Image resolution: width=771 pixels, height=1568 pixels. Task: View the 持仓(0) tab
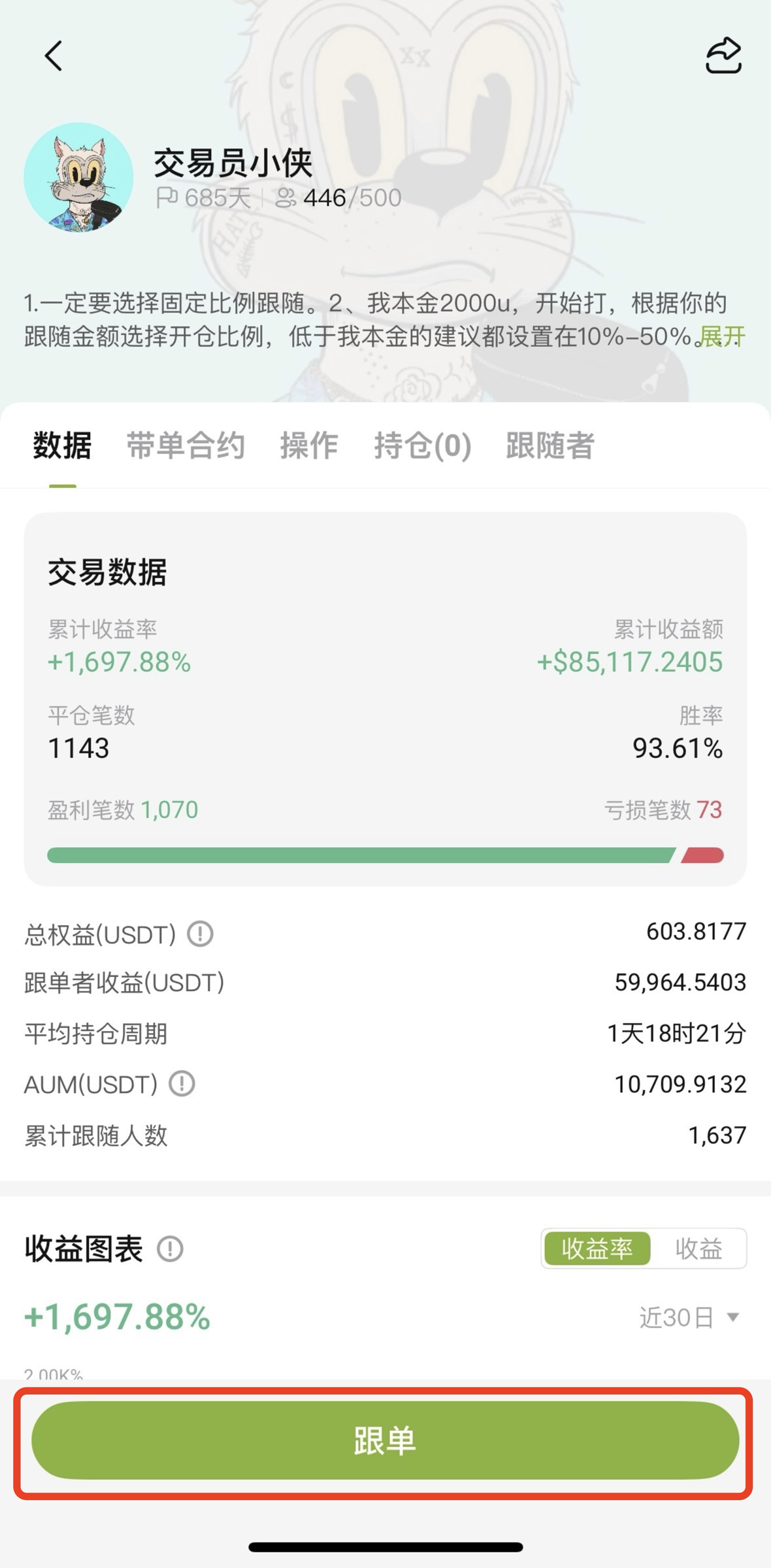[x=422, y=446]
